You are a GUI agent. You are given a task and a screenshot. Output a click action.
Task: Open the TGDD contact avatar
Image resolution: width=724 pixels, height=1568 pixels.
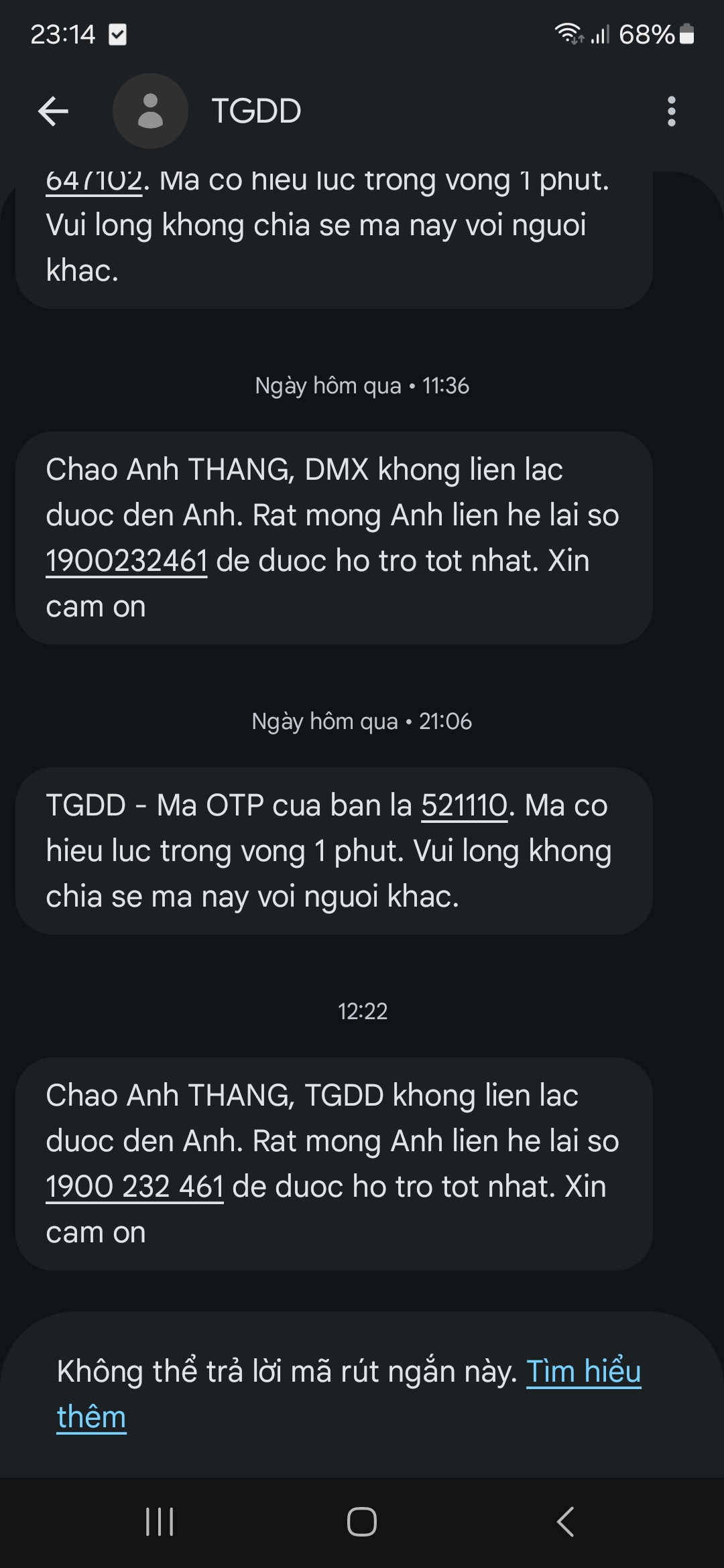click(150, 111)
